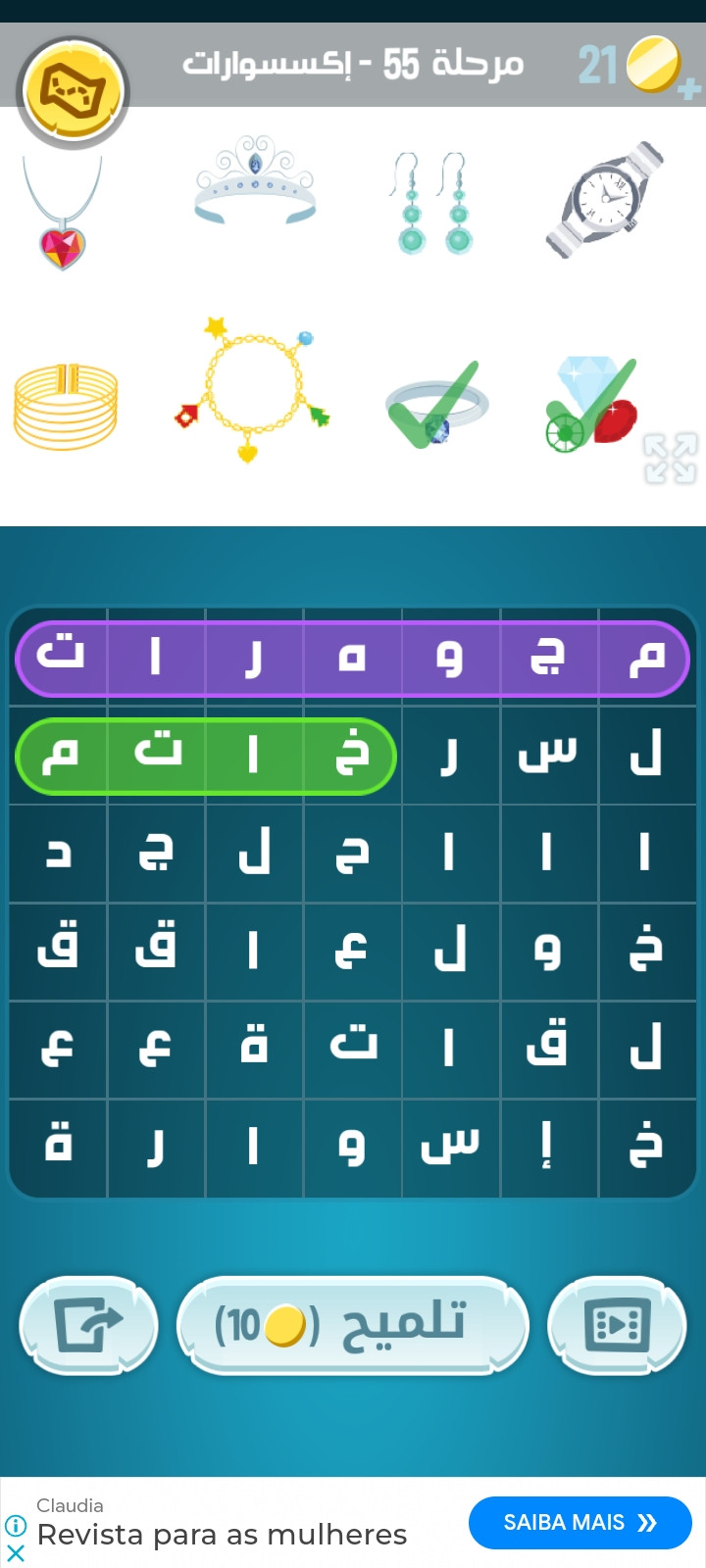This screenshot has height=1568, width=706.
Task: Close the Claudia ad banner
Action: tap(16, 1552)
